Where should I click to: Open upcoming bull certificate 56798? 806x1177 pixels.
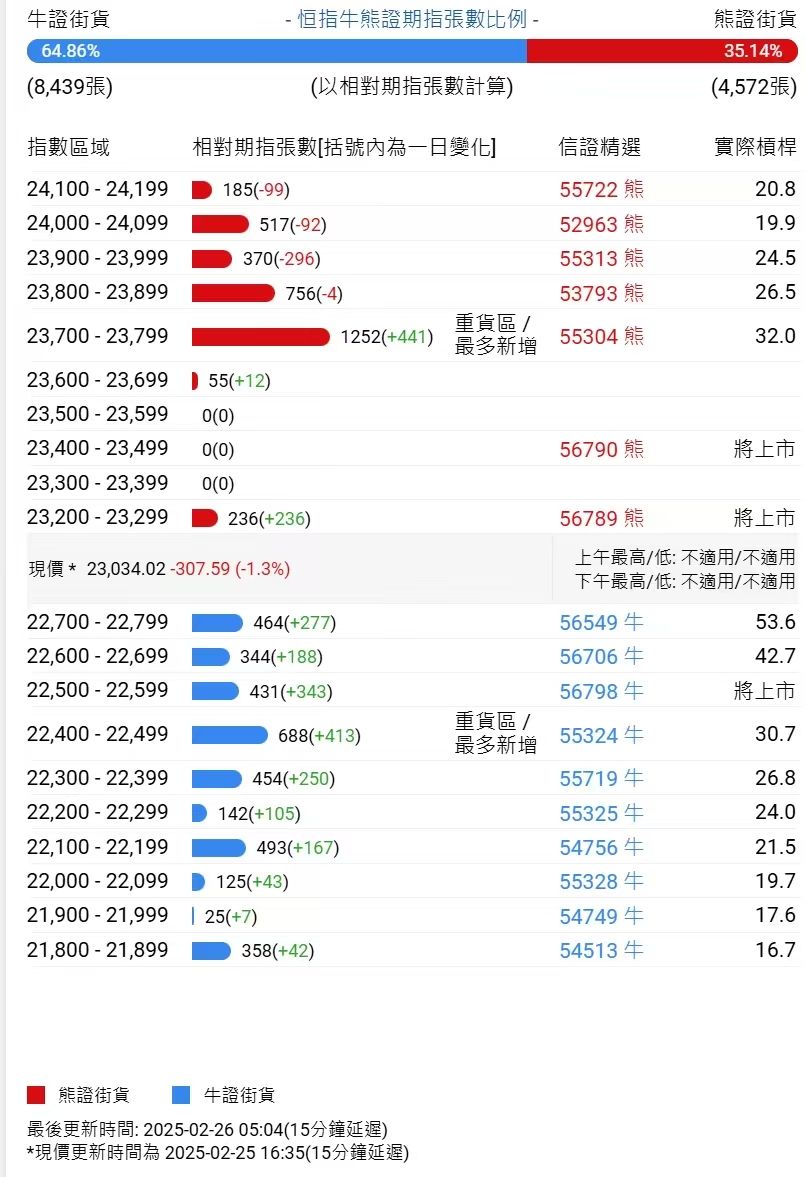(x=601, y=691)
